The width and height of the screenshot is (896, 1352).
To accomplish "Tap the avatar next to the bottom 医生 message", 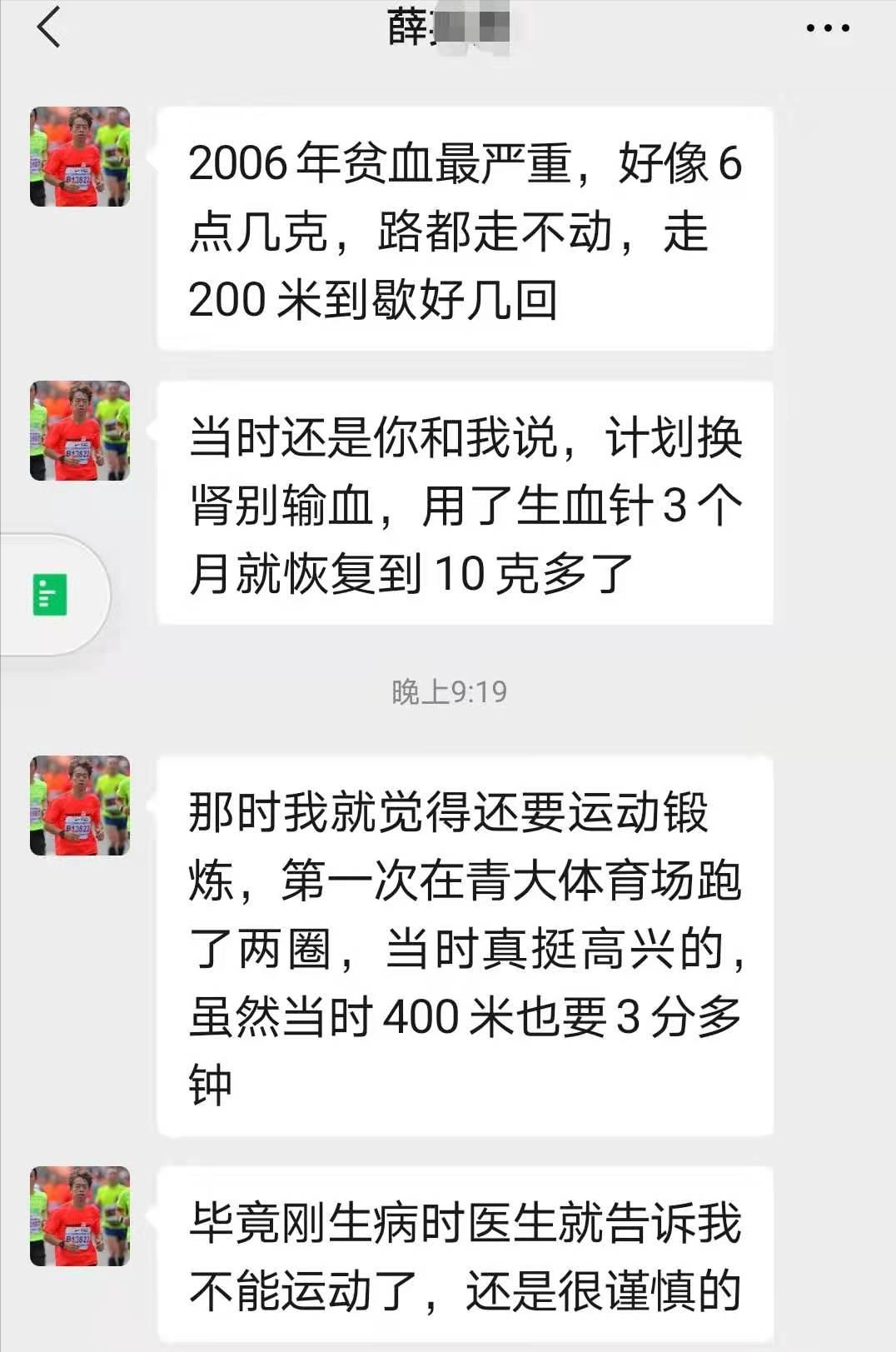I will tap(79, 1216).
